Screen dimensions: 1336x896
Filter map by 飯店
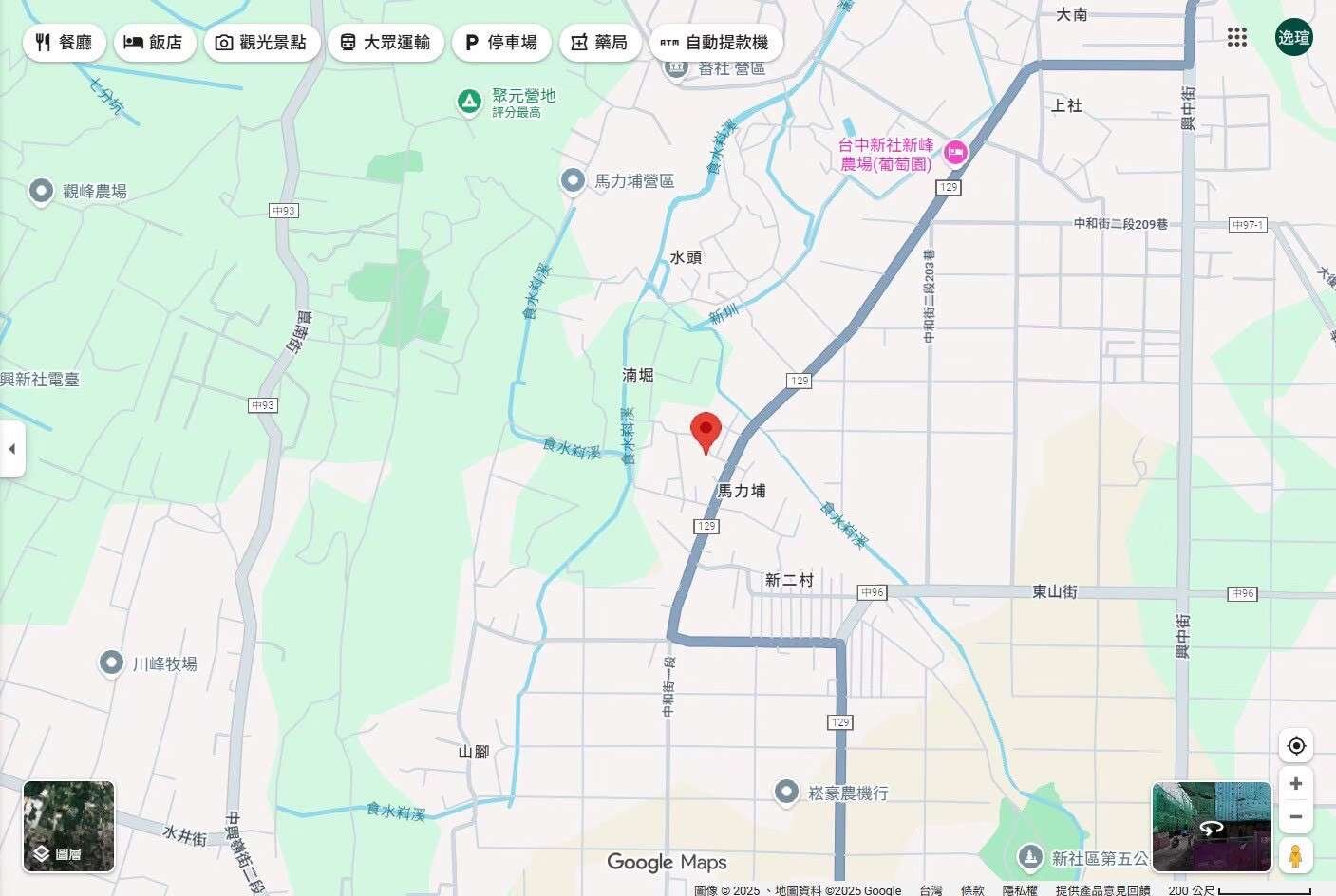click(x=154, y=43)
